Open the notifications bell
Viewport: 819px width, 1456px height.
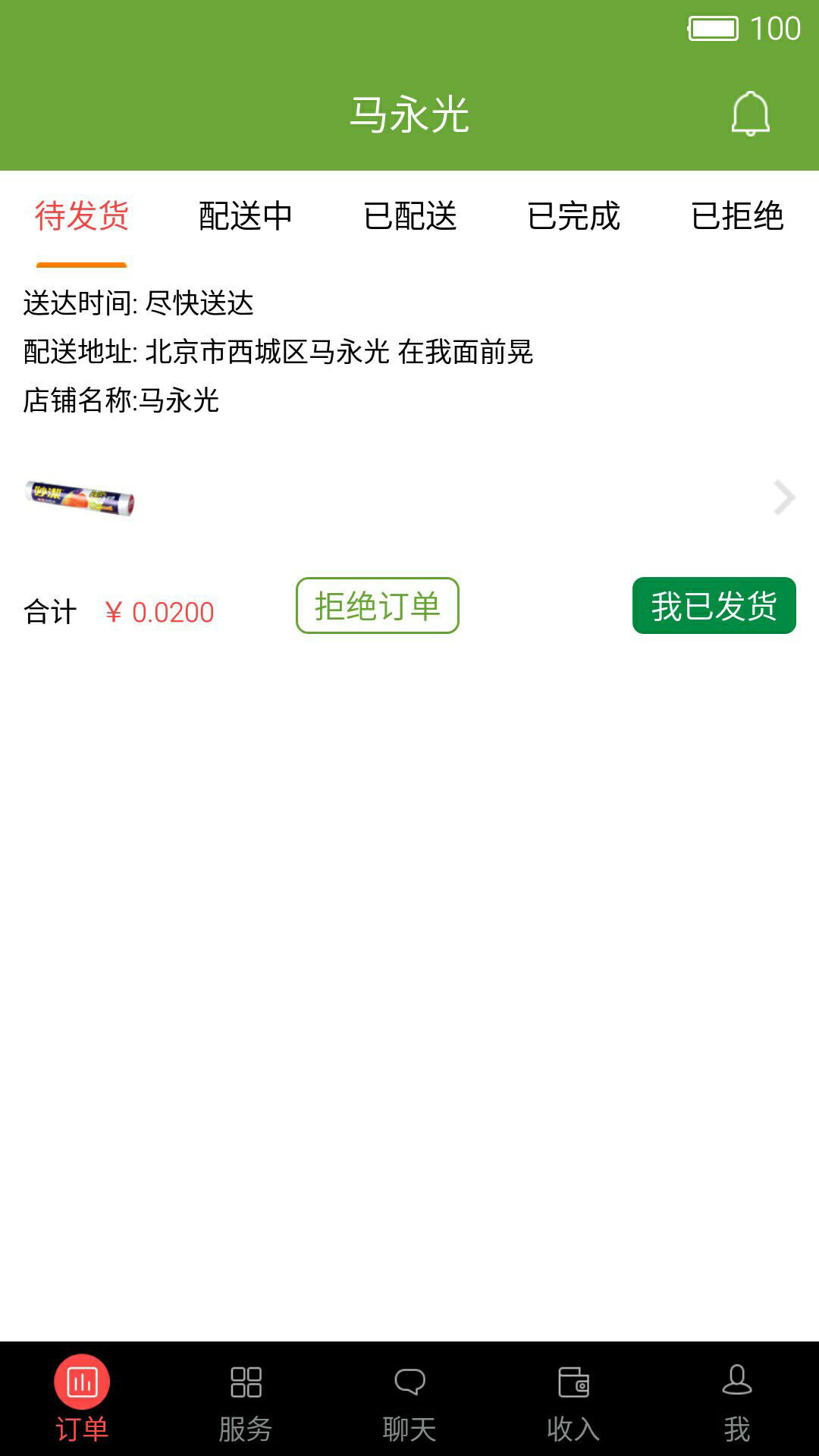pyautogui.click(x=750, y=115)
